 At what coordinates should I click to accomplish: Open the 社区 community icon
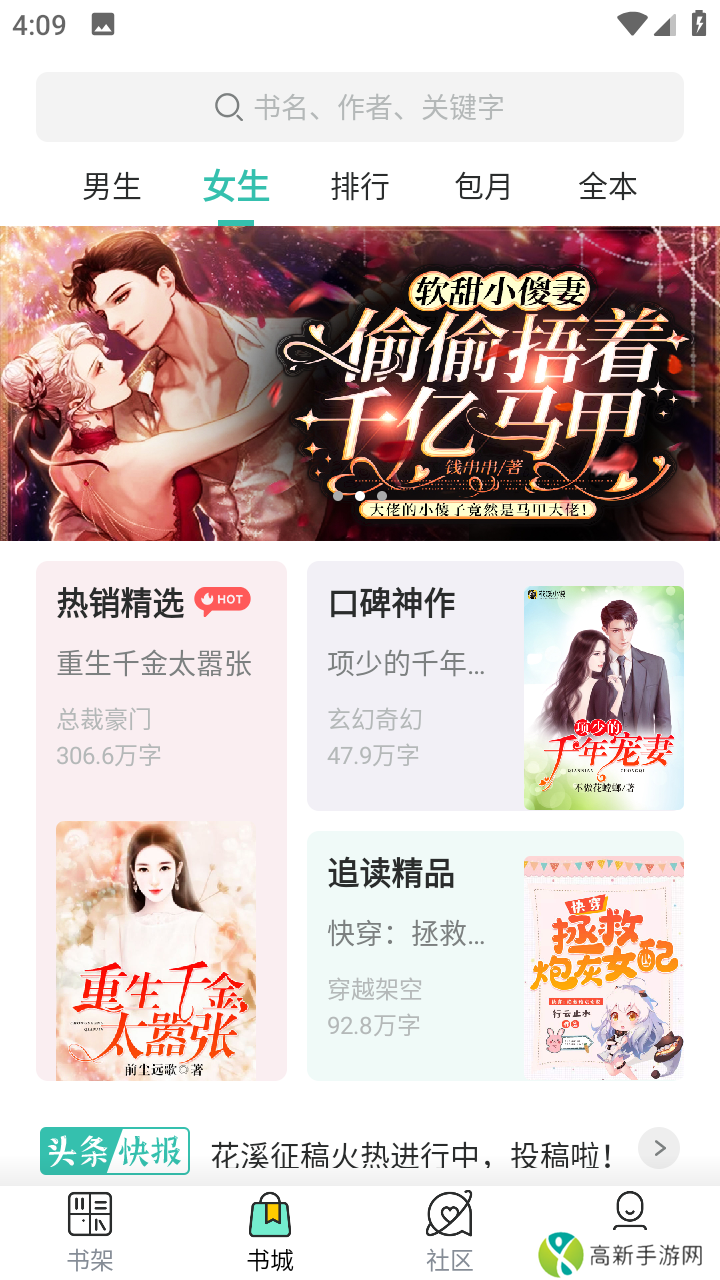449,1213
